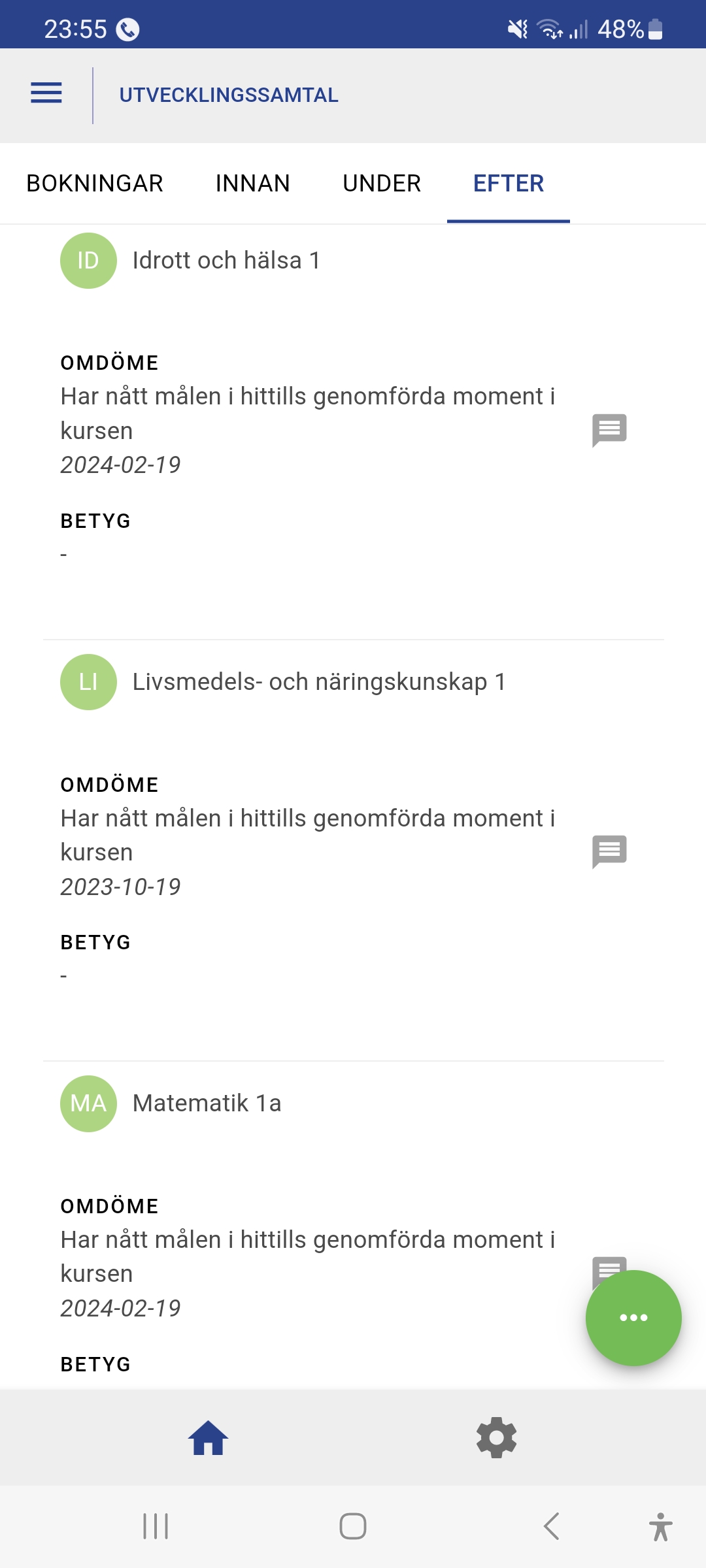
Task: View comment for Livsmedels- och näringskunskap 1
Action: point(609,851)
